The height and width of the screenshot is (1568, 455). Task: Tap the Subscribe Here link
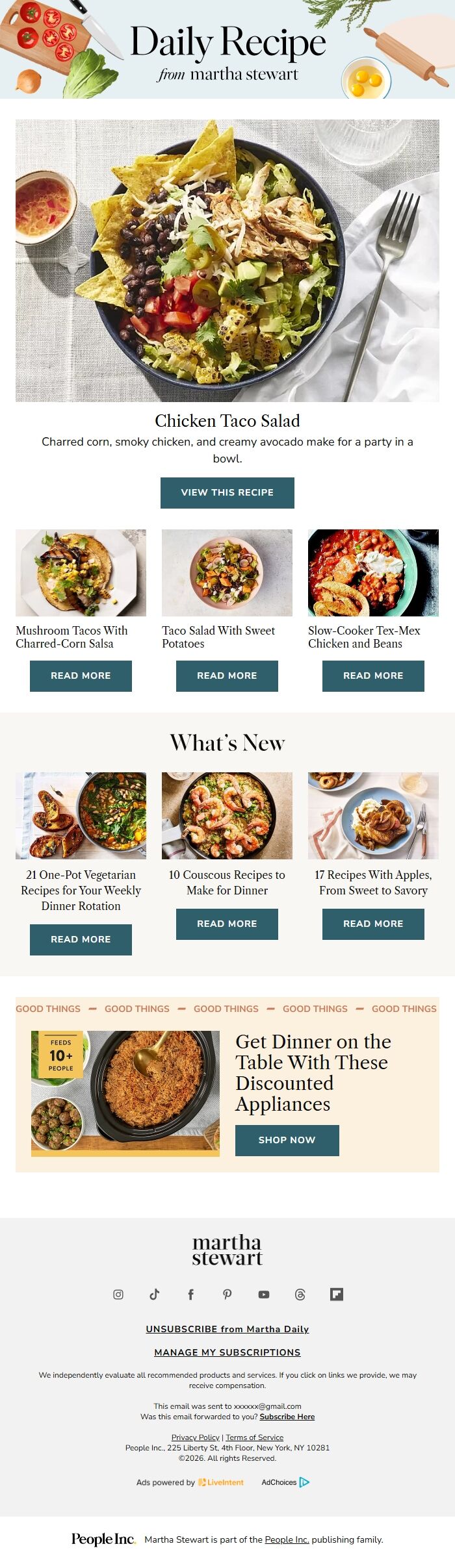287,1417
